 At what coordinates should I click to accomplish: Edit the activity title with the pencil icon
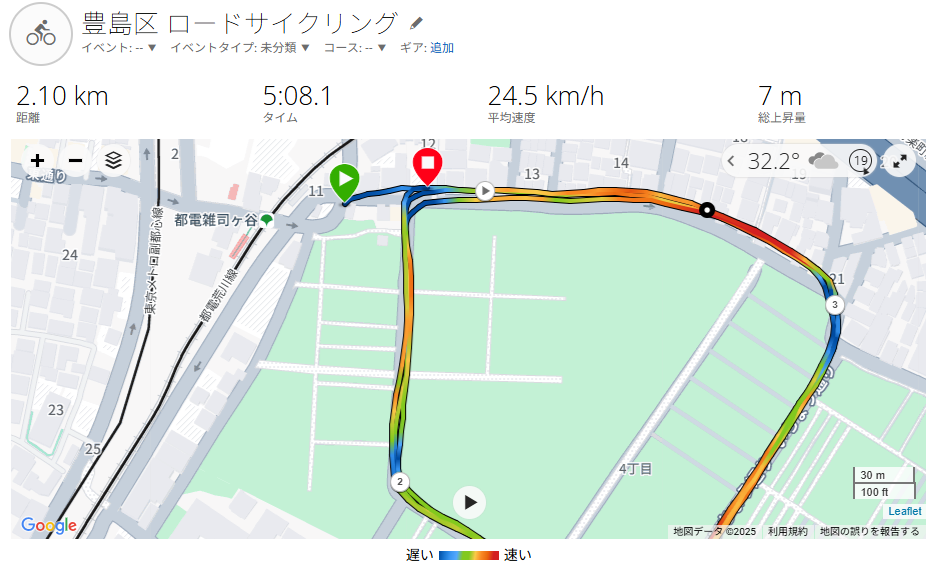click(x=416, y=23)
